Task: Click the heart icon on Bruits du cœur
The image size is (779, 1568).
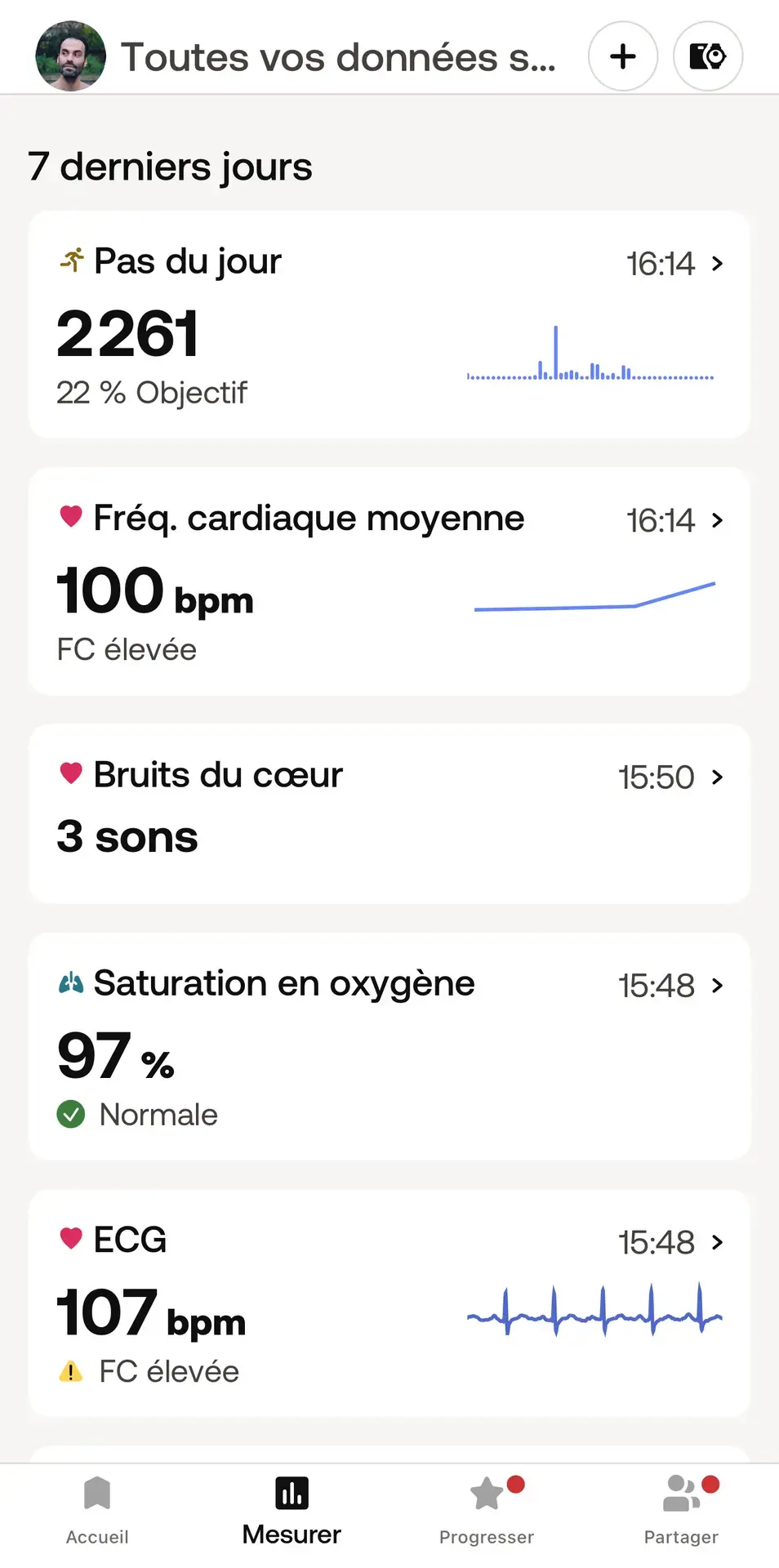Action: pos(71,773)
